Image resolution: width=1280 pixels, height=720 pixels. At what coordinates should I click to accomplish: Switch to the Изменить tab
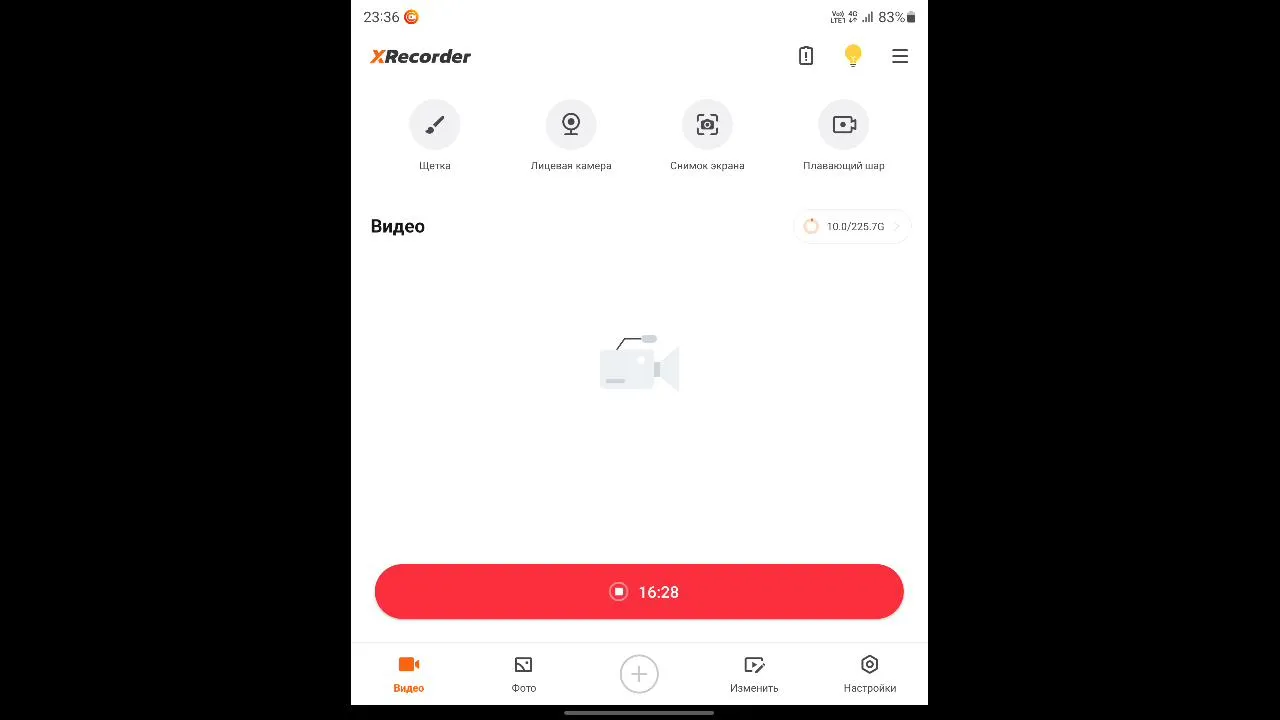pyautogui.click(x=754, y=674)
